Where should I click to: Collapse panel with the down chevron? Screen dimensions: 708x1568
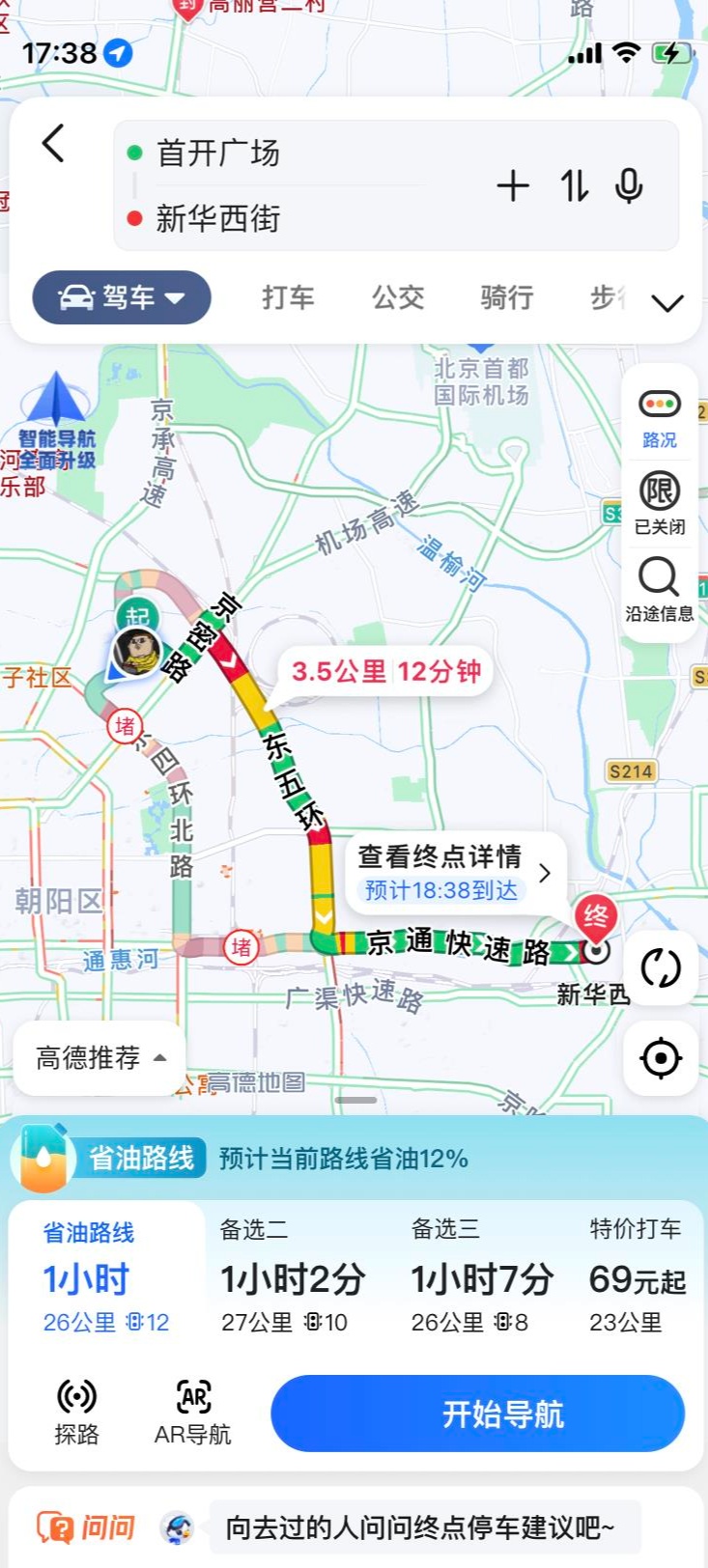coord(666,303)
